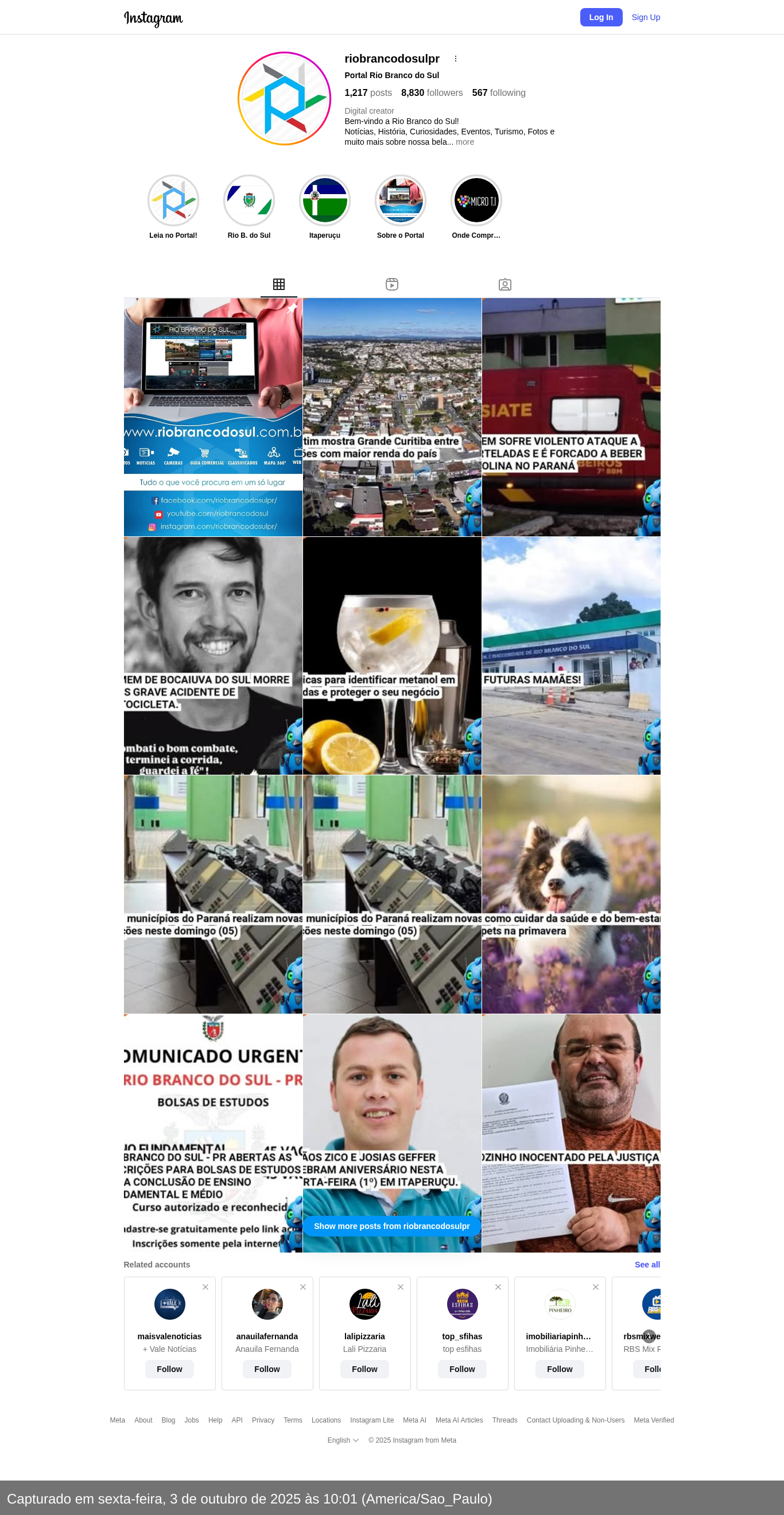Open the pinned riobrancodosul.com.br post
Image resolution: width=784 pixels, height=1515 pixels.
pos(213,416)
